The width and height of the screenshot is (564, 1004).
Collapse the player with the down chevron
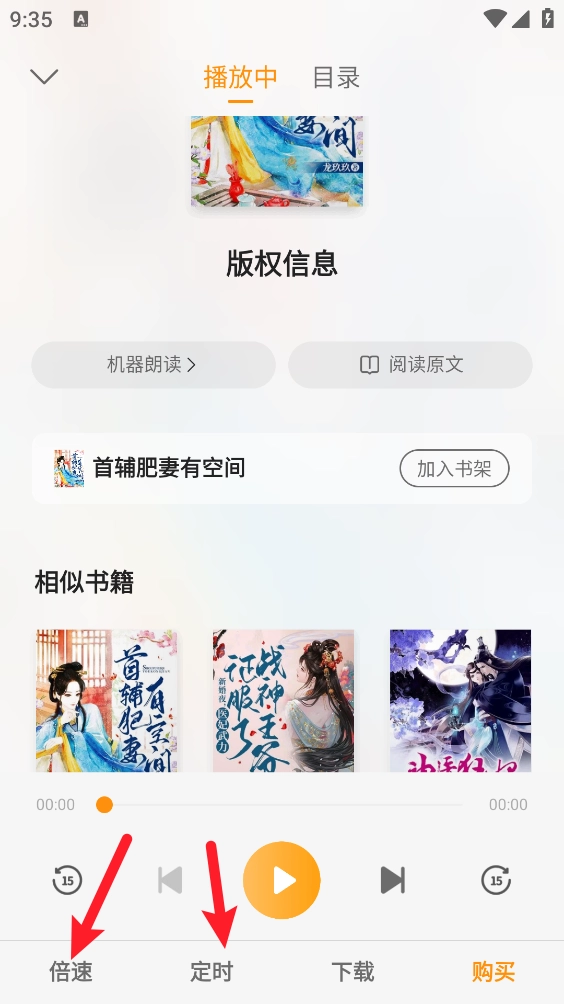pyautogui.click(x=44, y=77)
